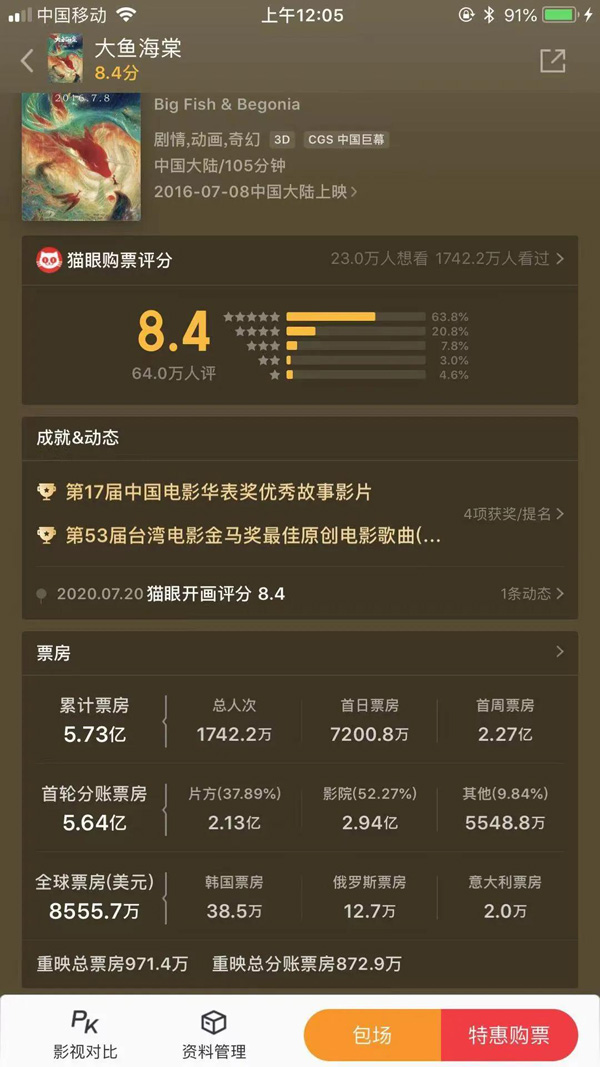The height and width of the screenshot is (1067, 600).
Task: Open the 2016-07-08 中国大陆上映 release info
Action: point(255,191)
